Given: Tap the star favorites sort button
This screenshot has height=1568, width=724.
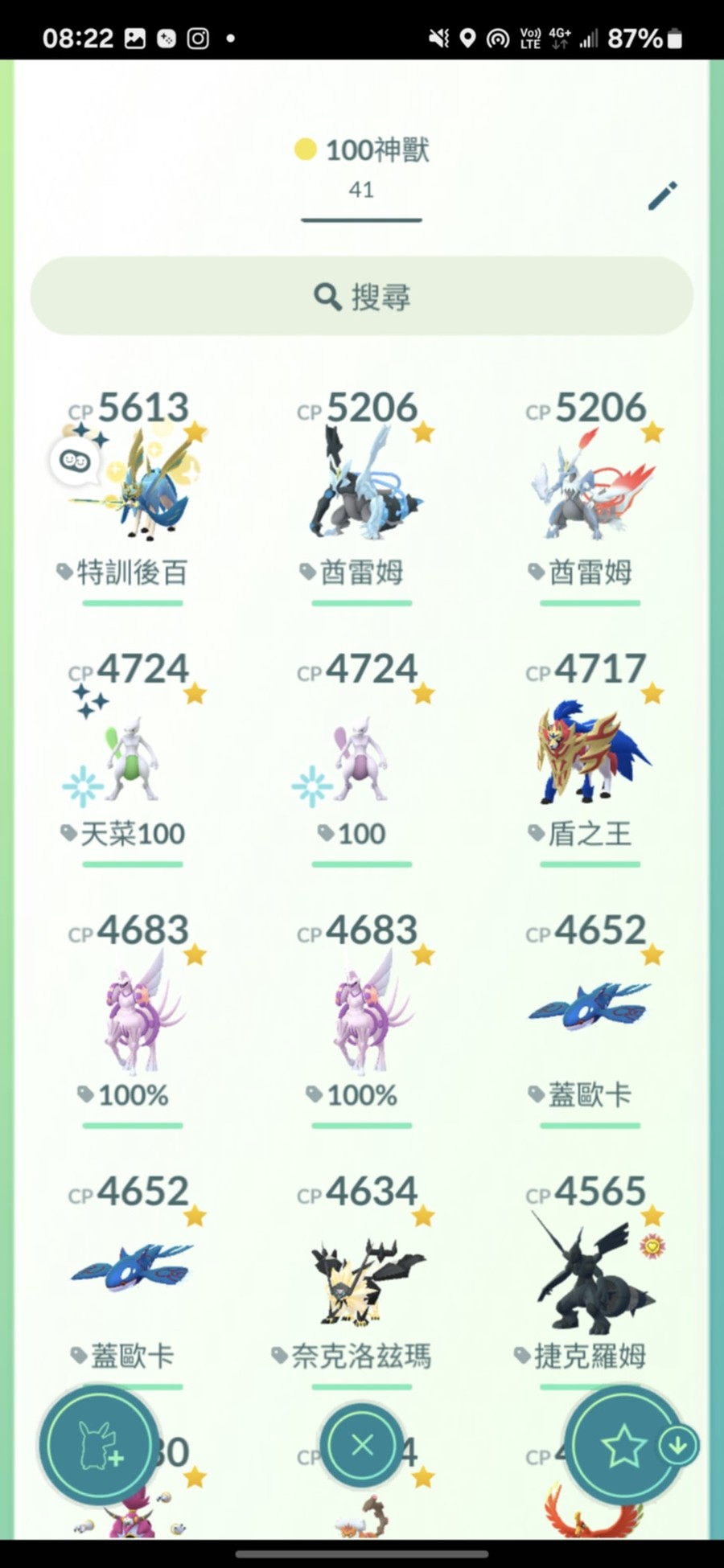Looking at the screenshot, I should point(623,1446).
